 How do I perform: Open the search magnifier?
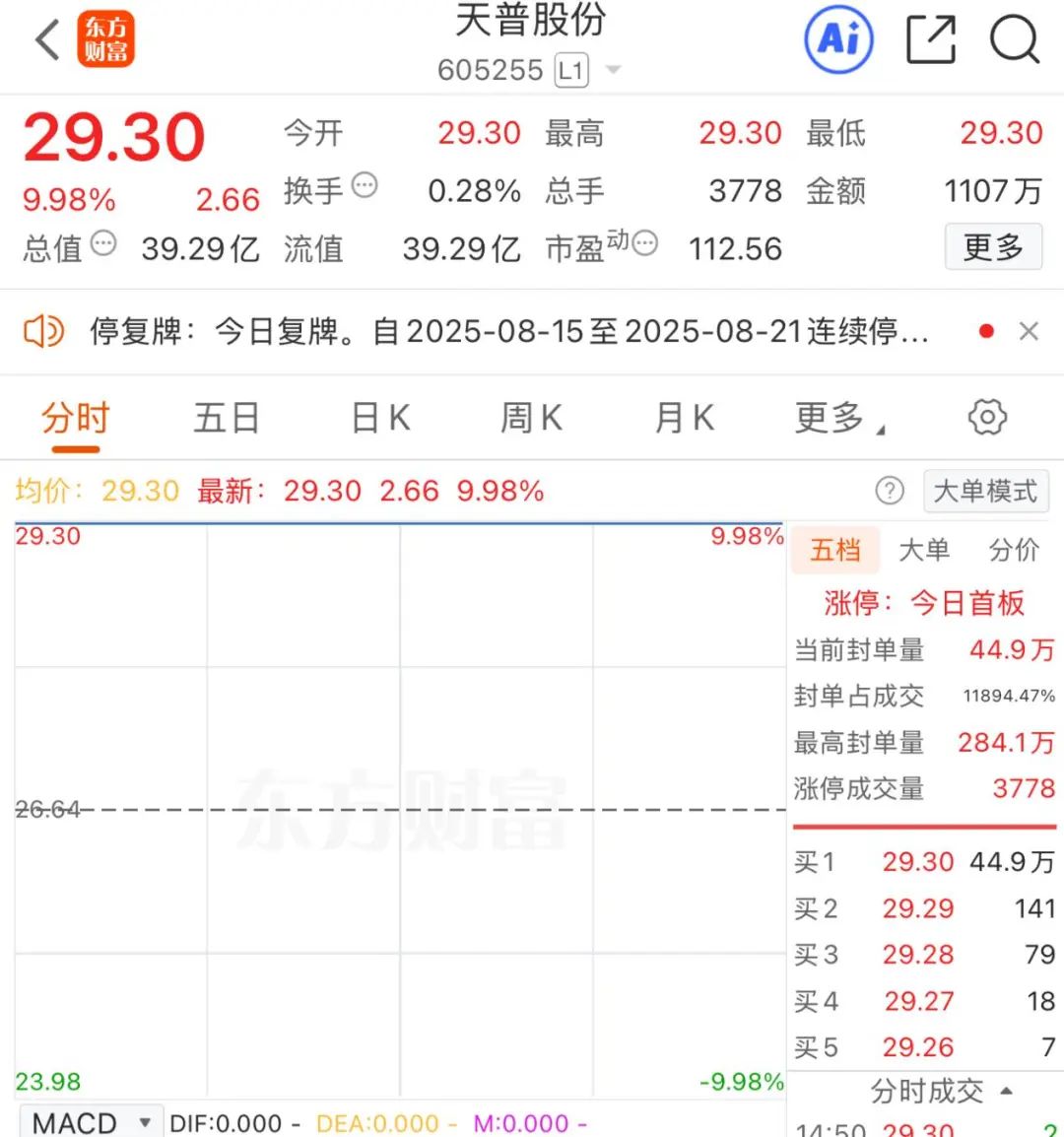click(x=1014, y=40)
